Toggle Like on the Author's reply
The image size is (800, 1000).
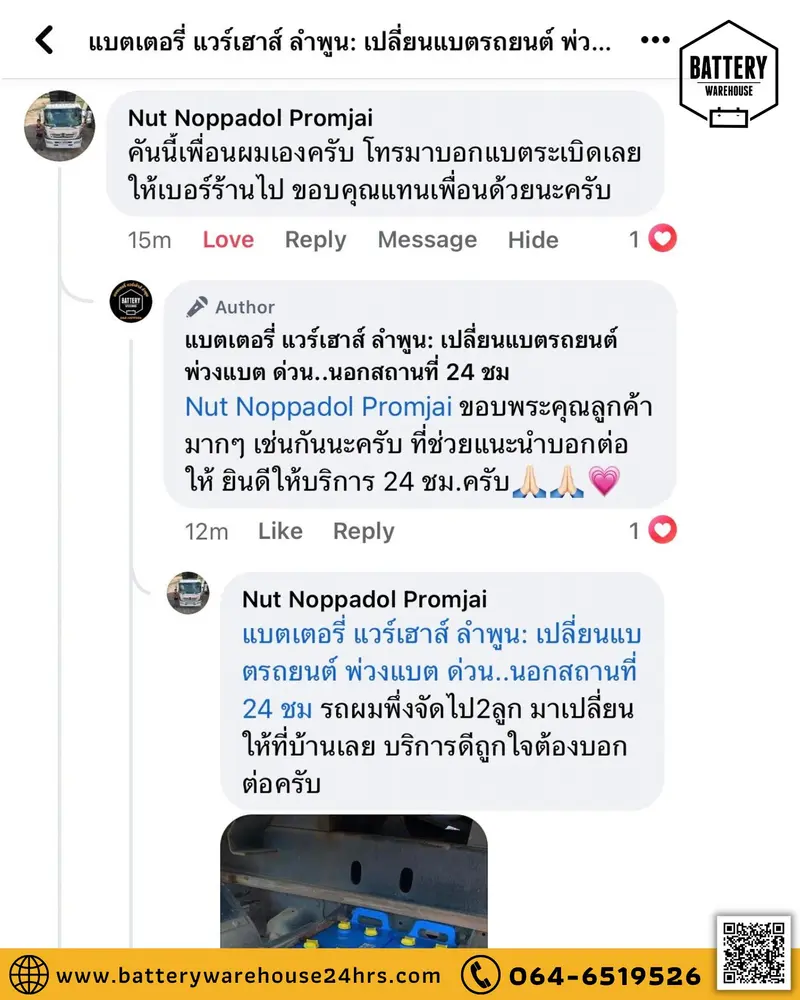pos(280,531)
